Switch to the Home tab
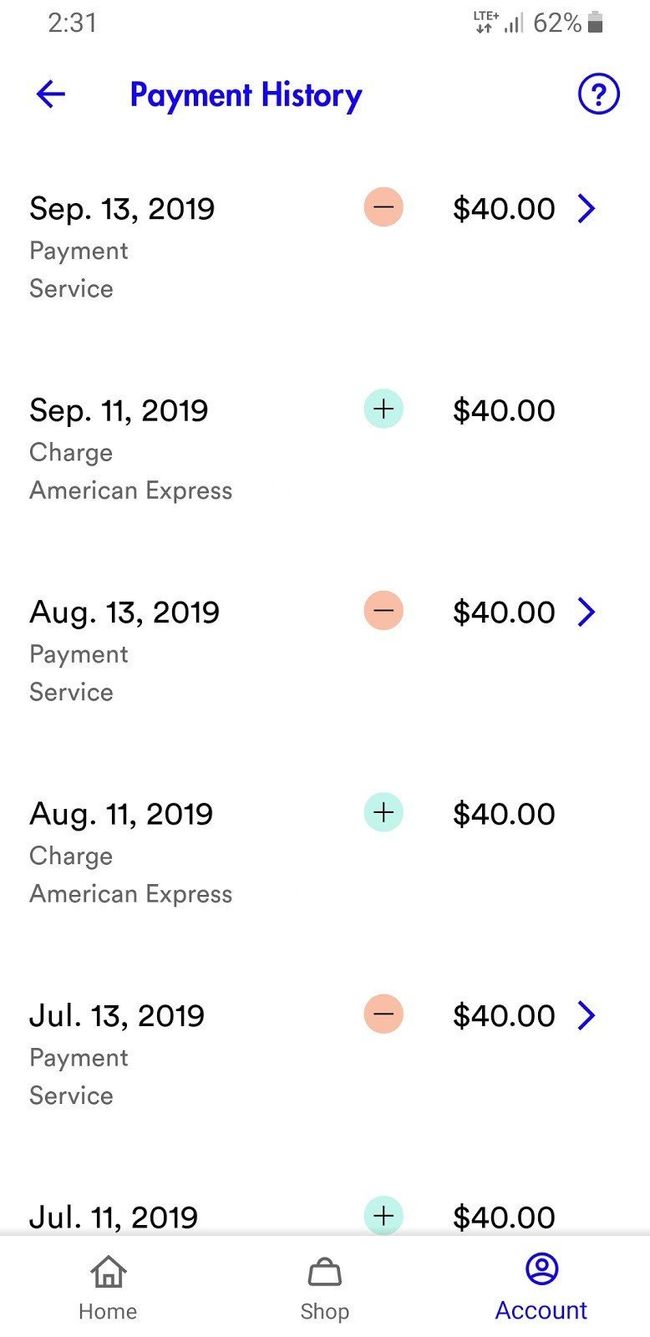Screen dimensions: 650x1337 (x=108, y=1288)
